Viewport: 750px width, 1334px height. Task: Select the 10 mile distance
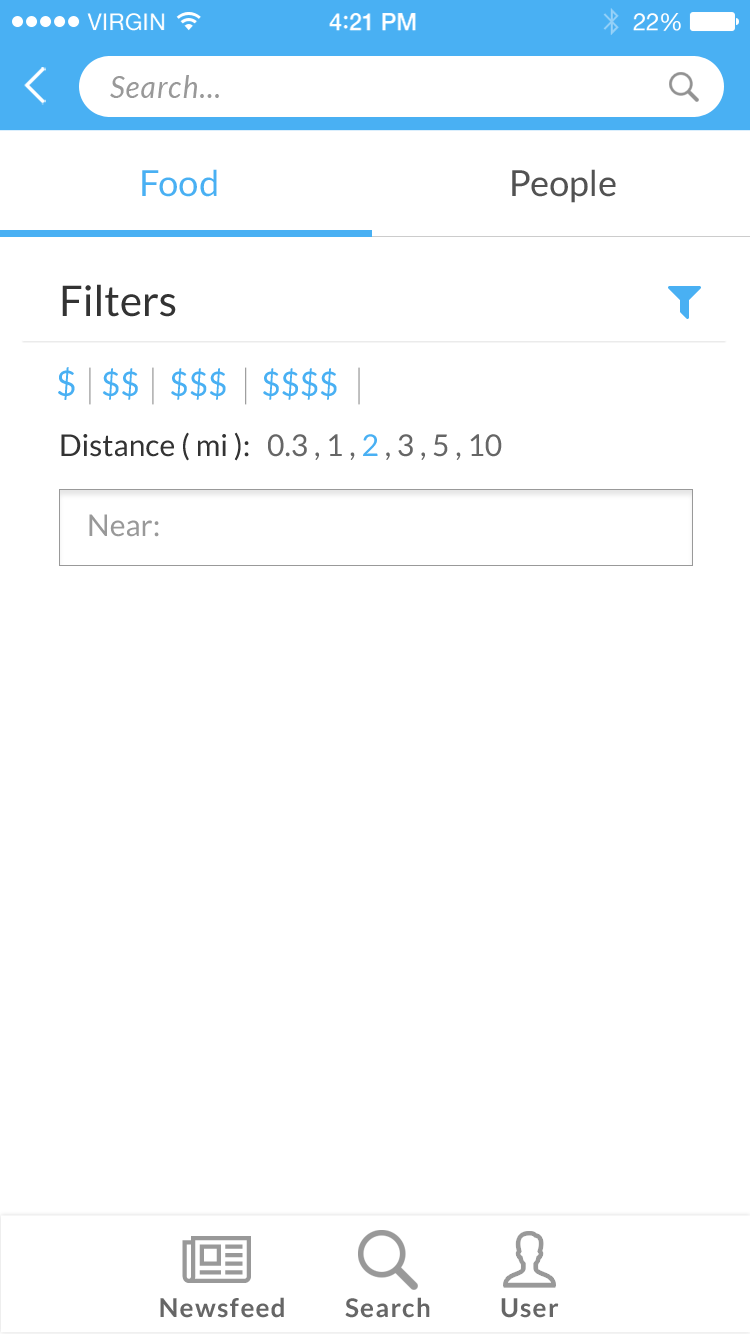click(485, 446)
